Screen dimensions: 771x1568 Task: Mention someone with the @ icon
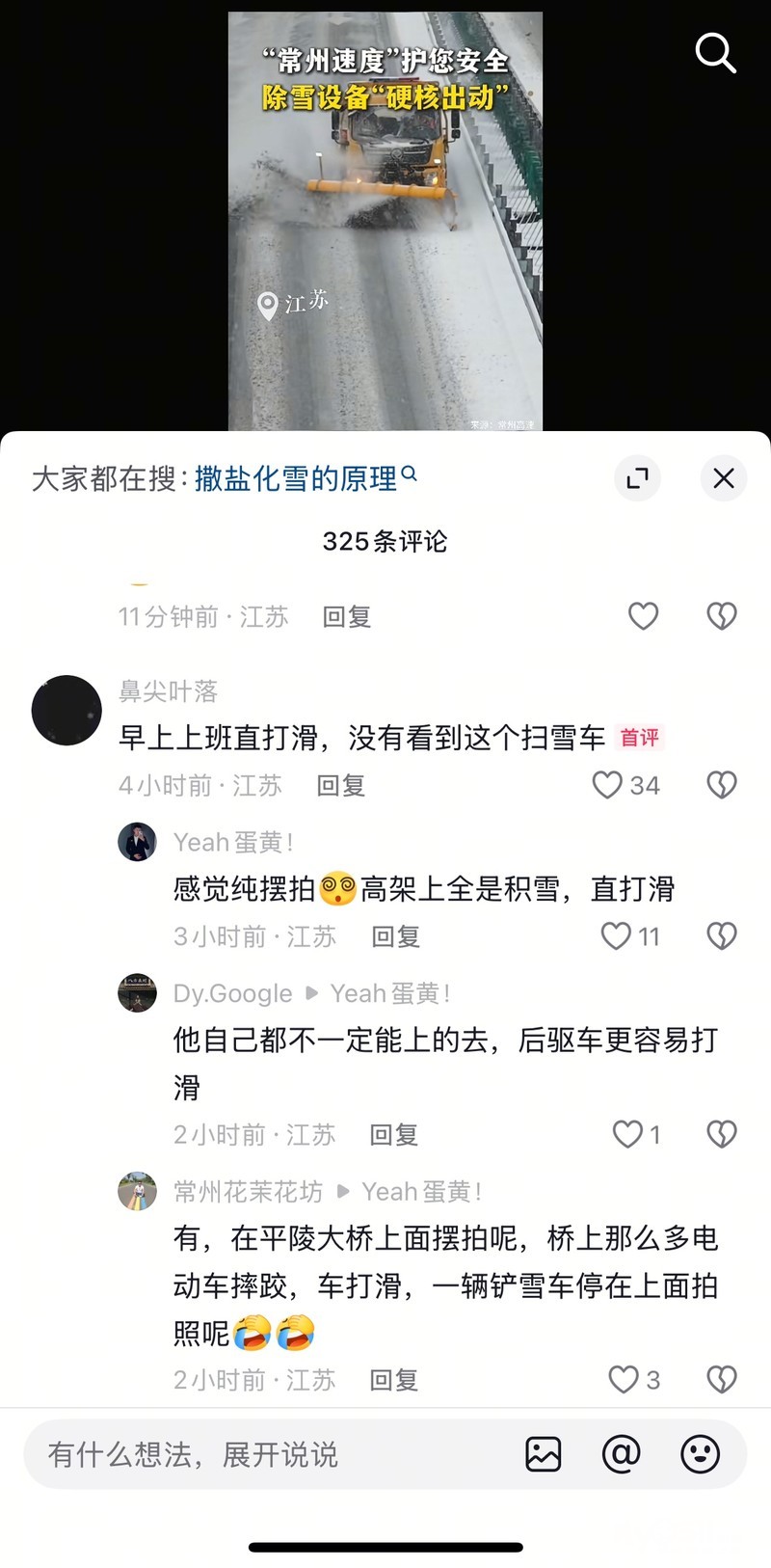pyautogui.click(x=622, y=1454)
